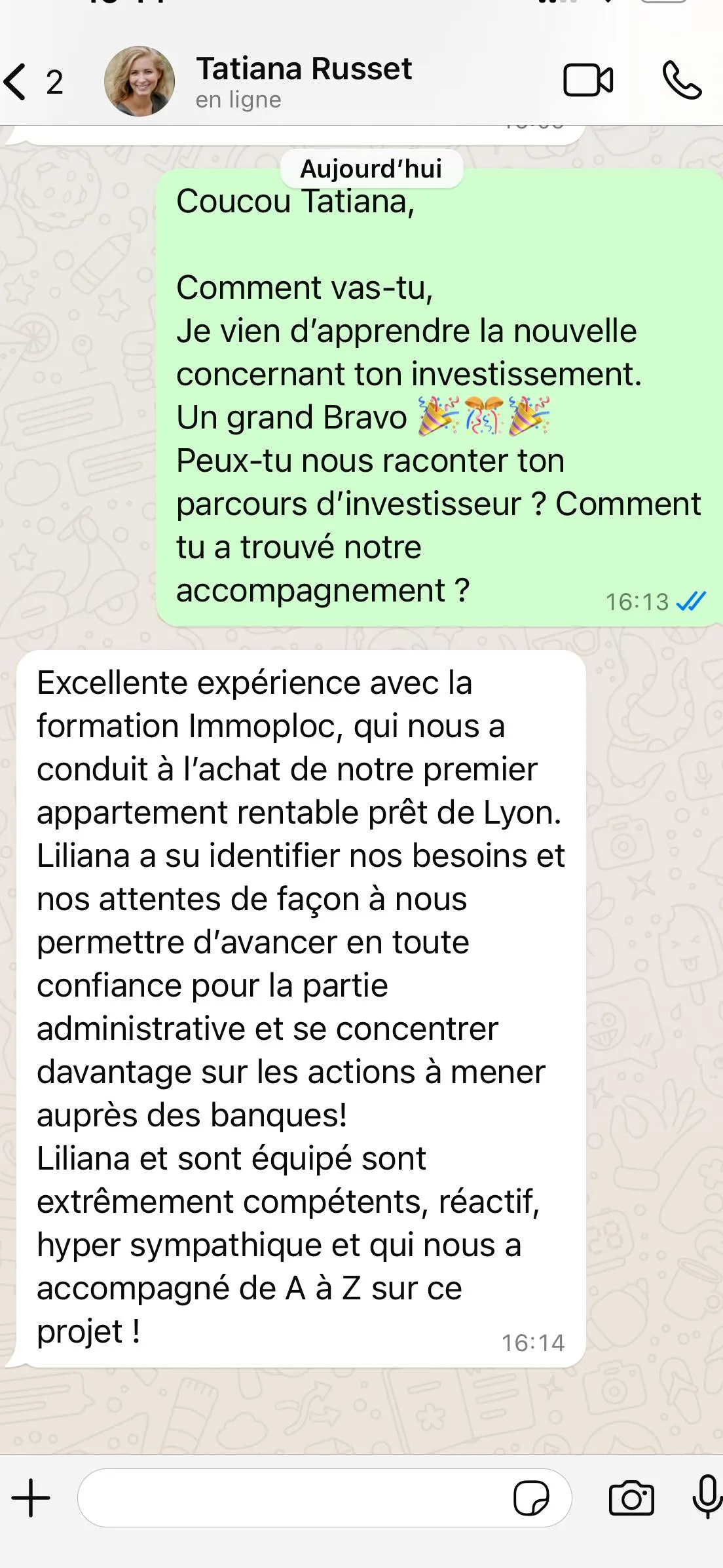723x1568 pixels.
Task: Open the camera to send a photo
Action: [631, 1498]
